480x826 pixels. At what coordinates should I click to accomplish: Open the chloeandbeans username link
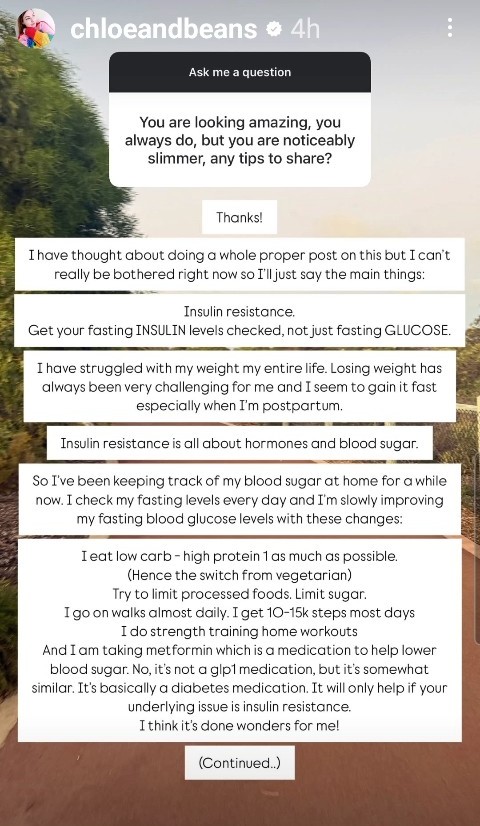click(163, 29)
